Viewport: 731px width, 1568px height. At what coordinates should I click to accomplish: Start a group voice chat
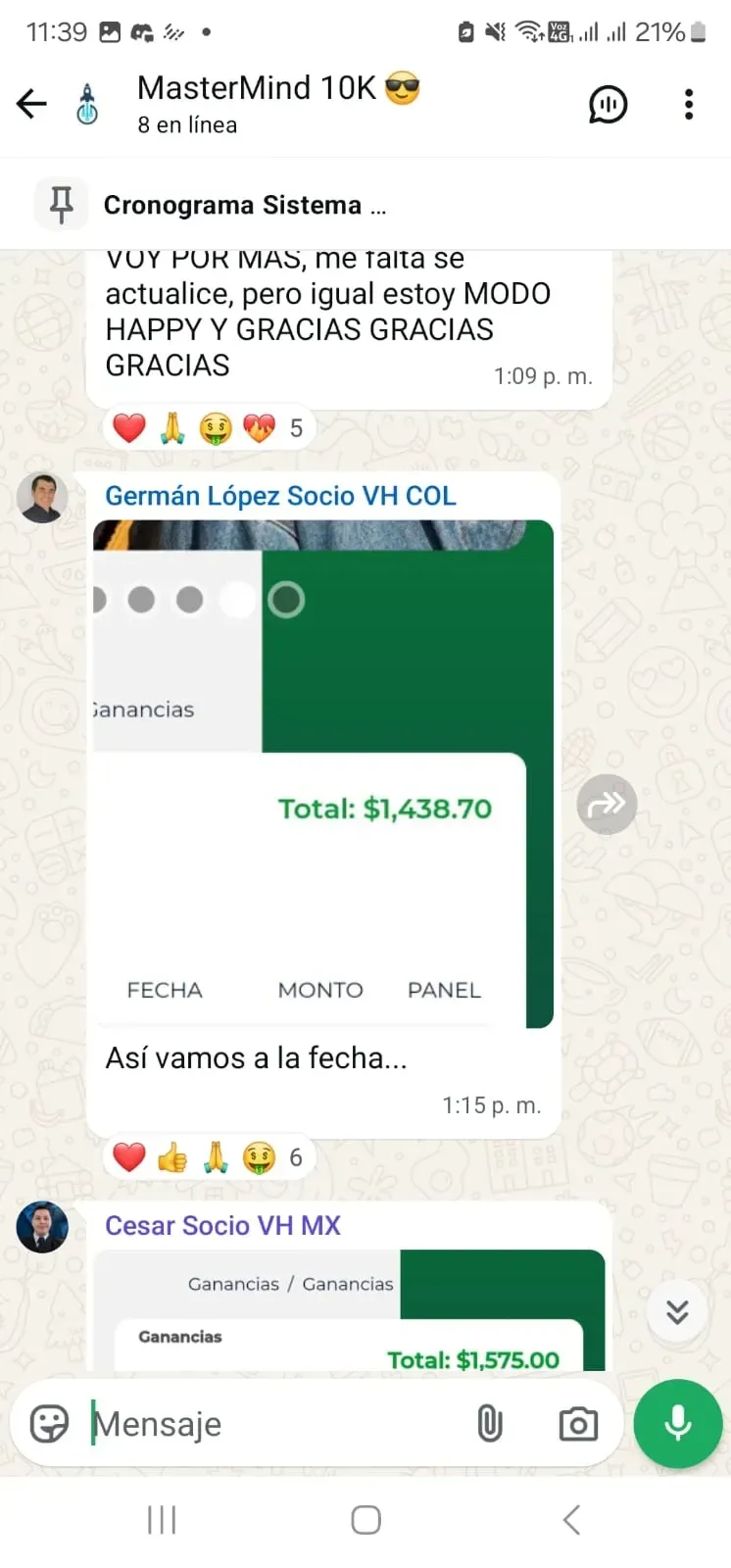click(608, 104)
